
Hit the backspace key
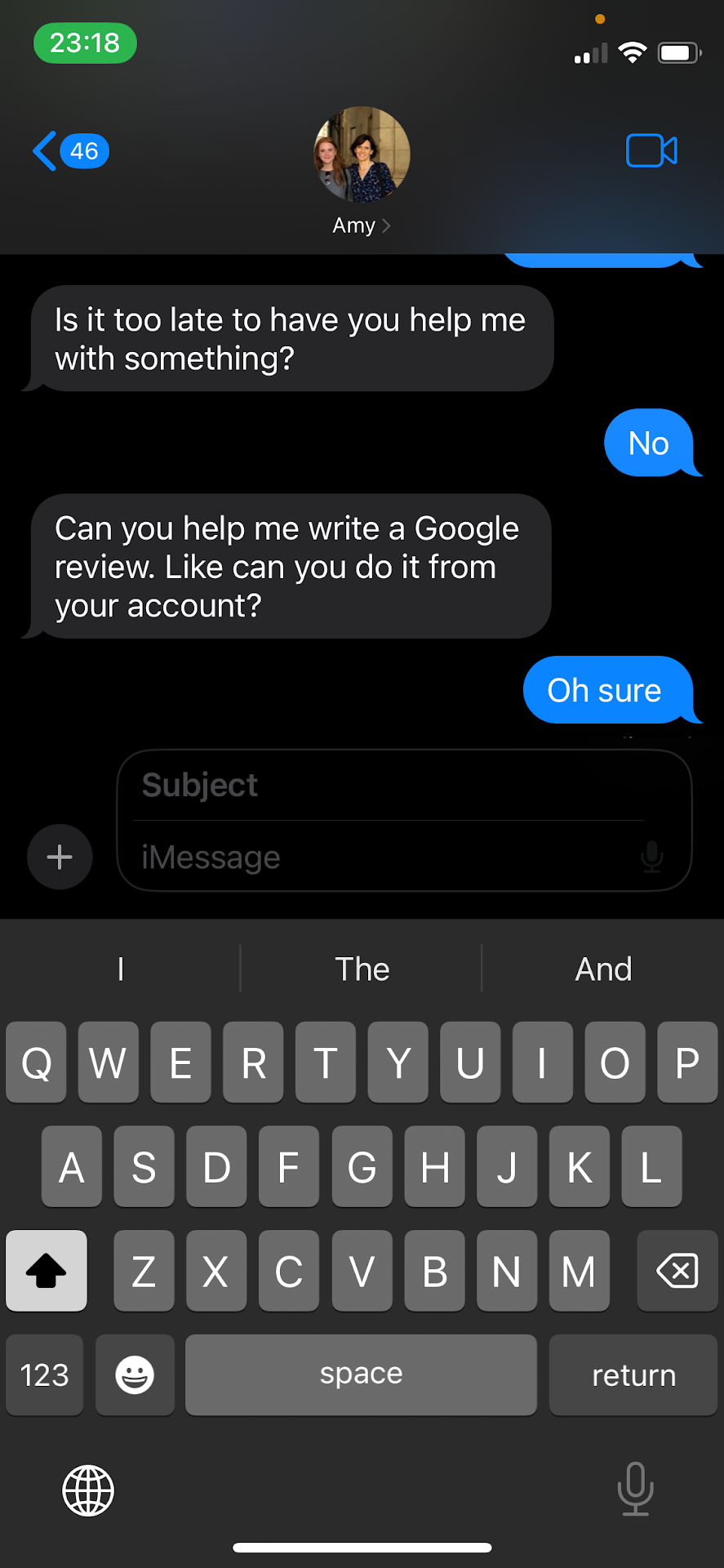[677, 1271]
